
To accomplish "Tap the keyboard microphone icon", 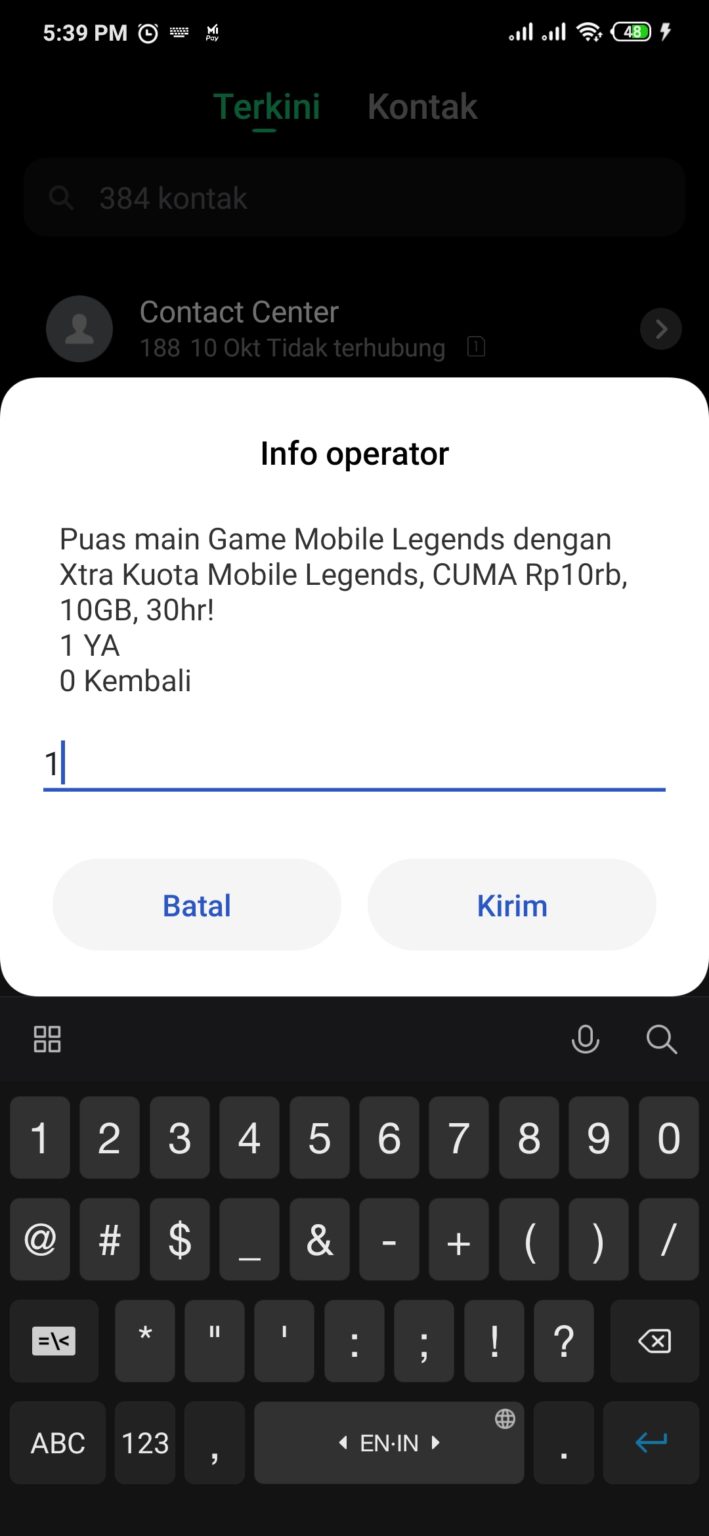I will [585, 1040].
